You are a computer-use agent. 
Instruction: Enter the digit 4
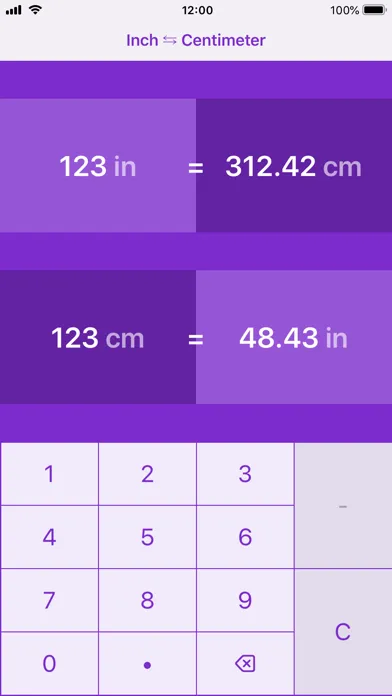click(49, 537)
